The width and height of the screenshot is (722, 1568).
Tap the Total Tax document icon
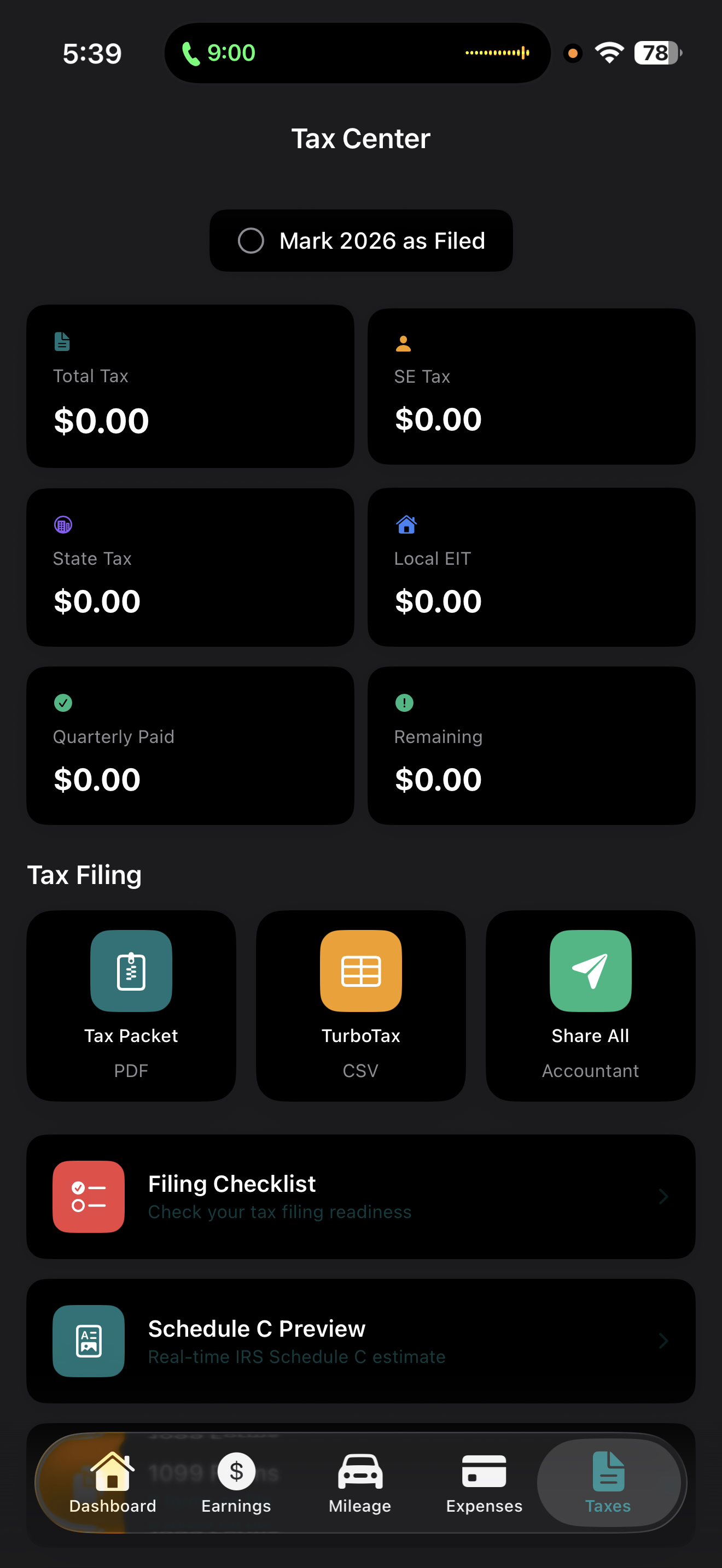coord(62,342)
